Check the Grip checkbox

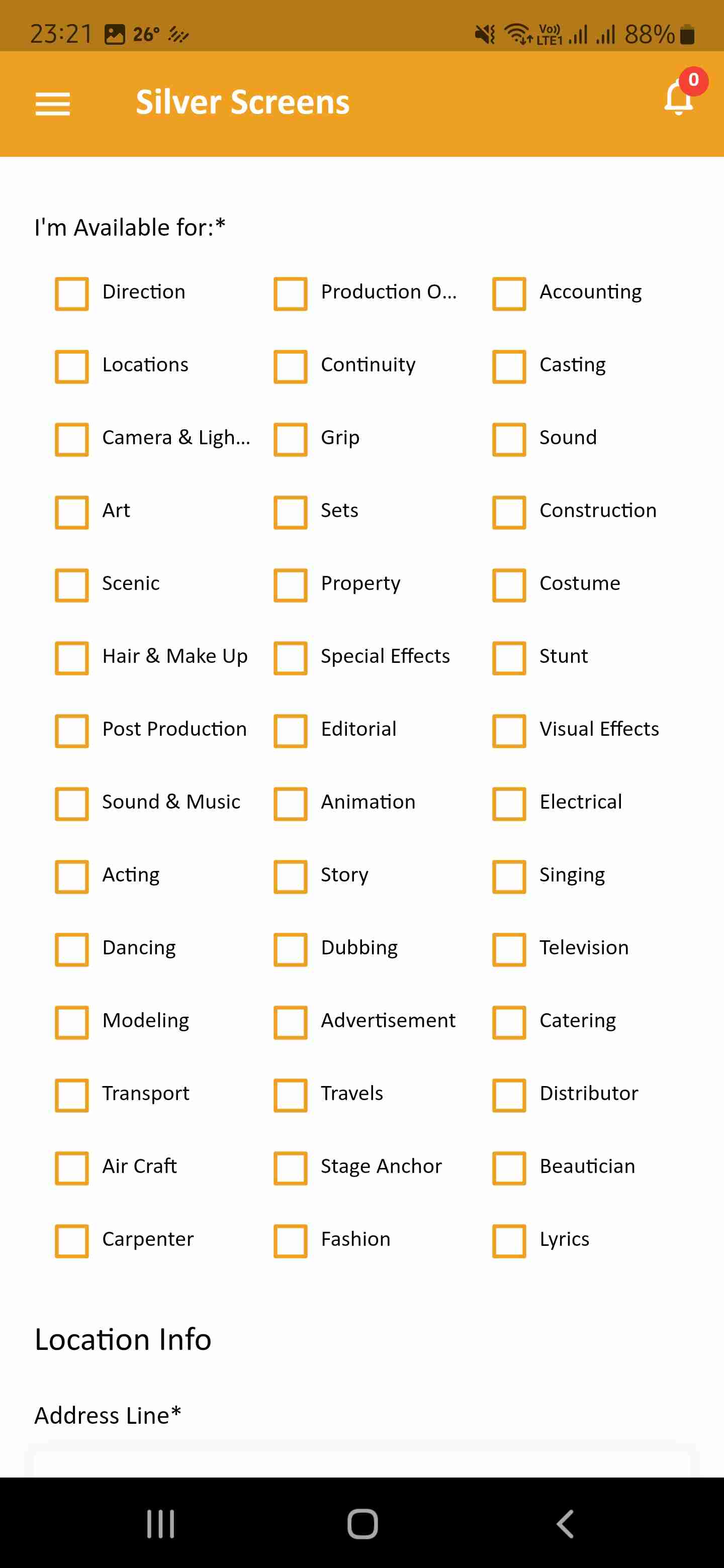point(291,439)
